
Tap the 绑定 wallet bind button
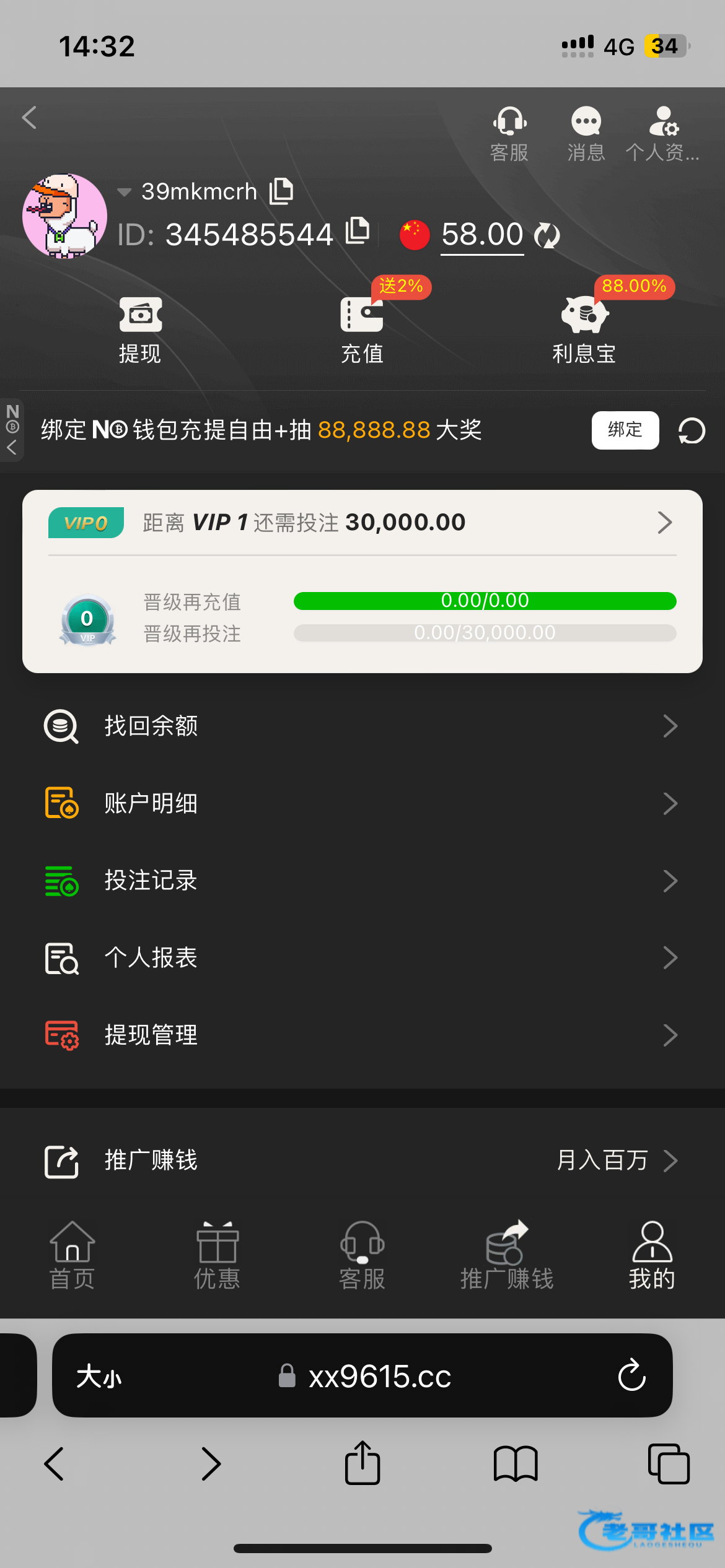click(625, 430)
